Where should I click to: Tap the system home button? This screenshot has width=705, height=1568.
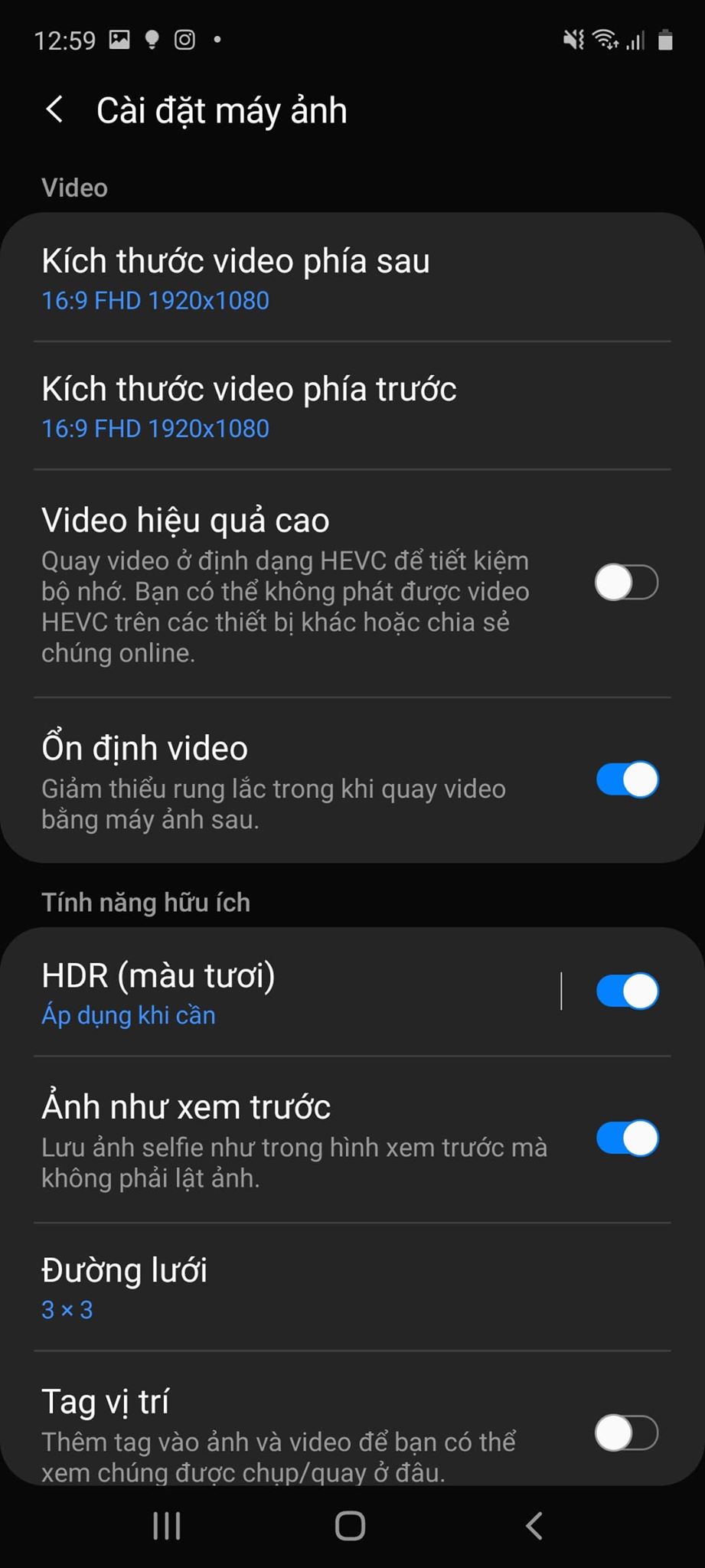coord(351,1526)
